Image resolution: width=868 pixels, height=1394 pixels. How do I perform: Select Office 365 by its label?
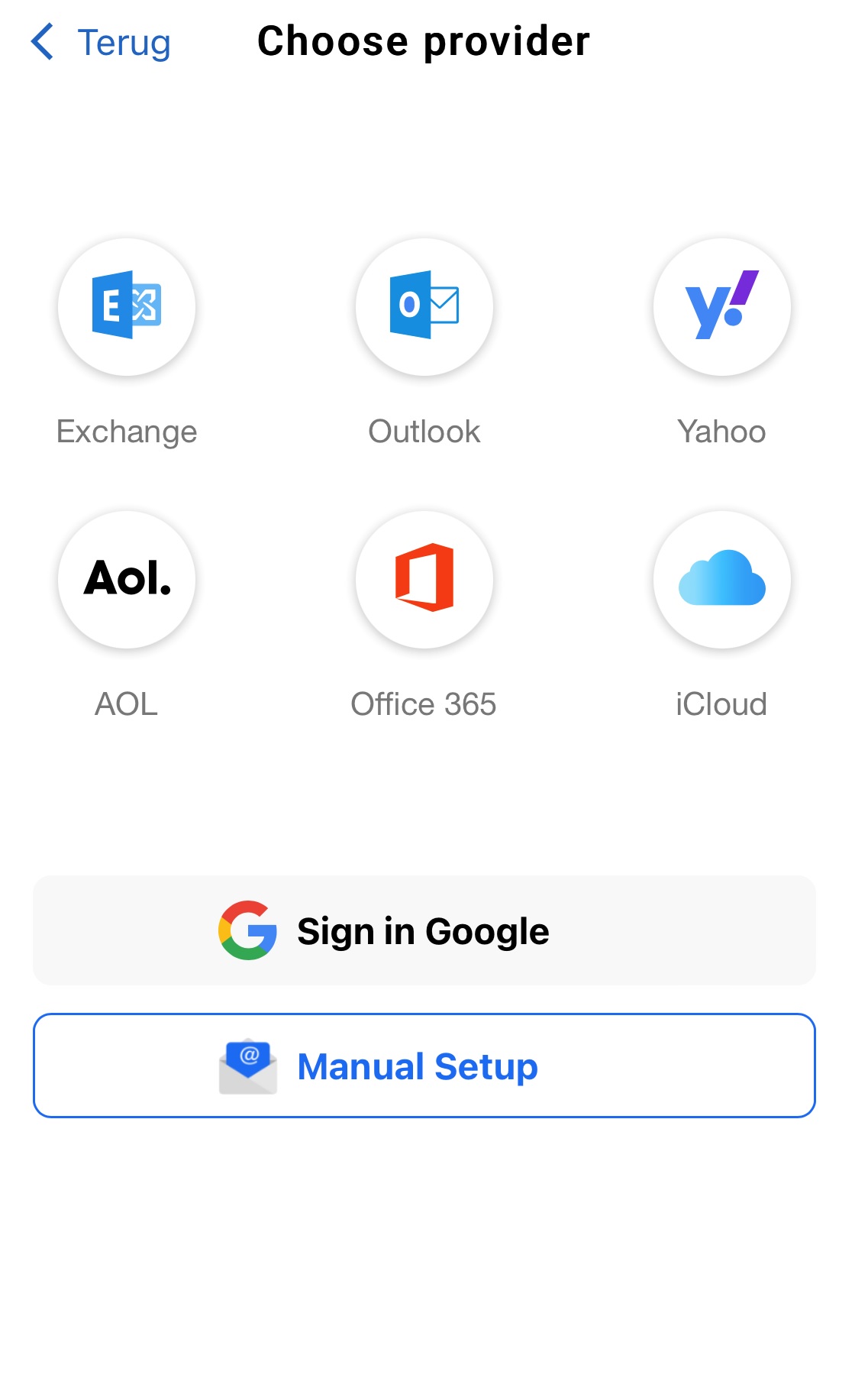pos(424,703)
